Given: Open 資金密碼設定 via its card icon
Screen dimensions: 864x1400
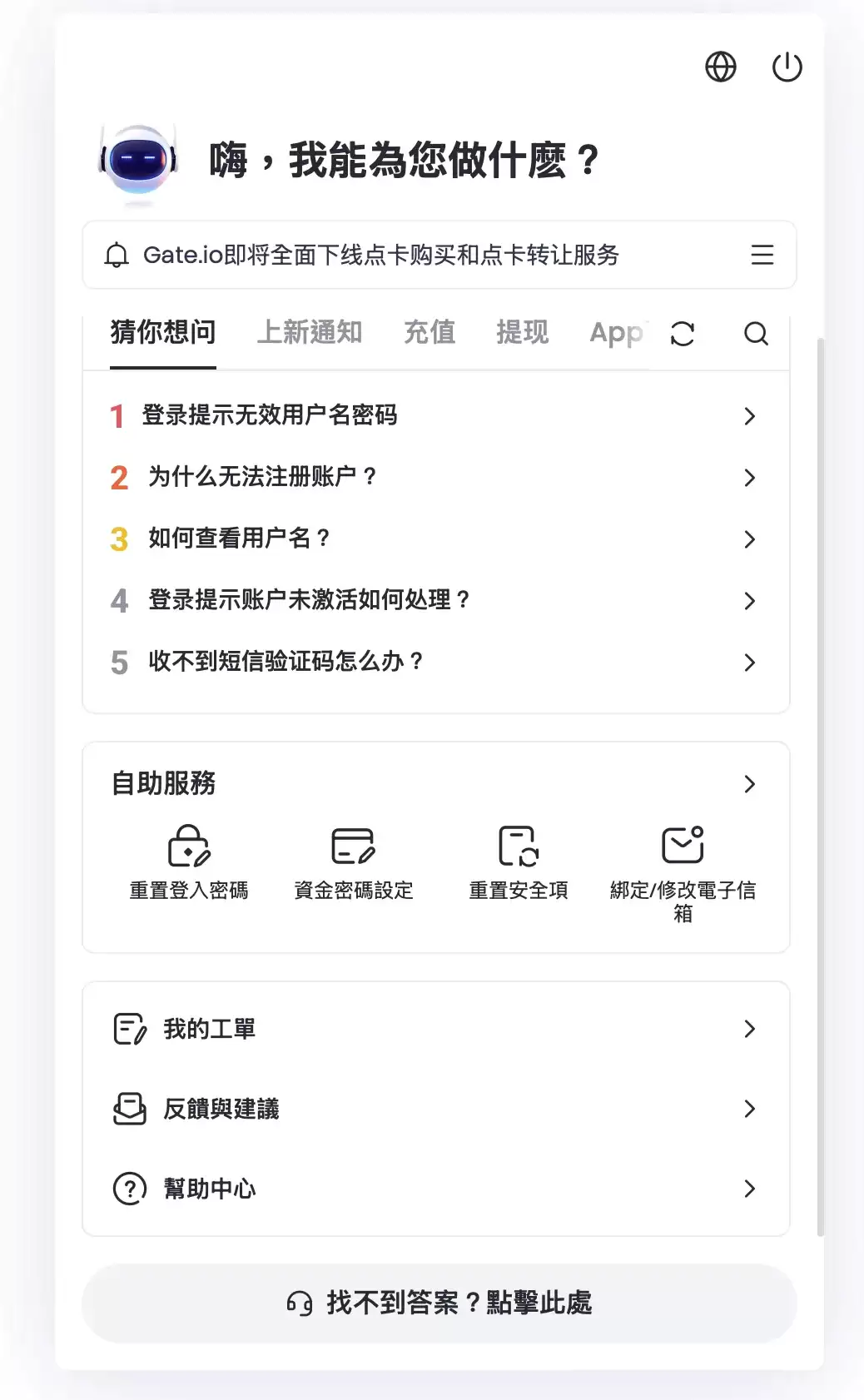Looking at the screenshot, I should click(353, 846).
